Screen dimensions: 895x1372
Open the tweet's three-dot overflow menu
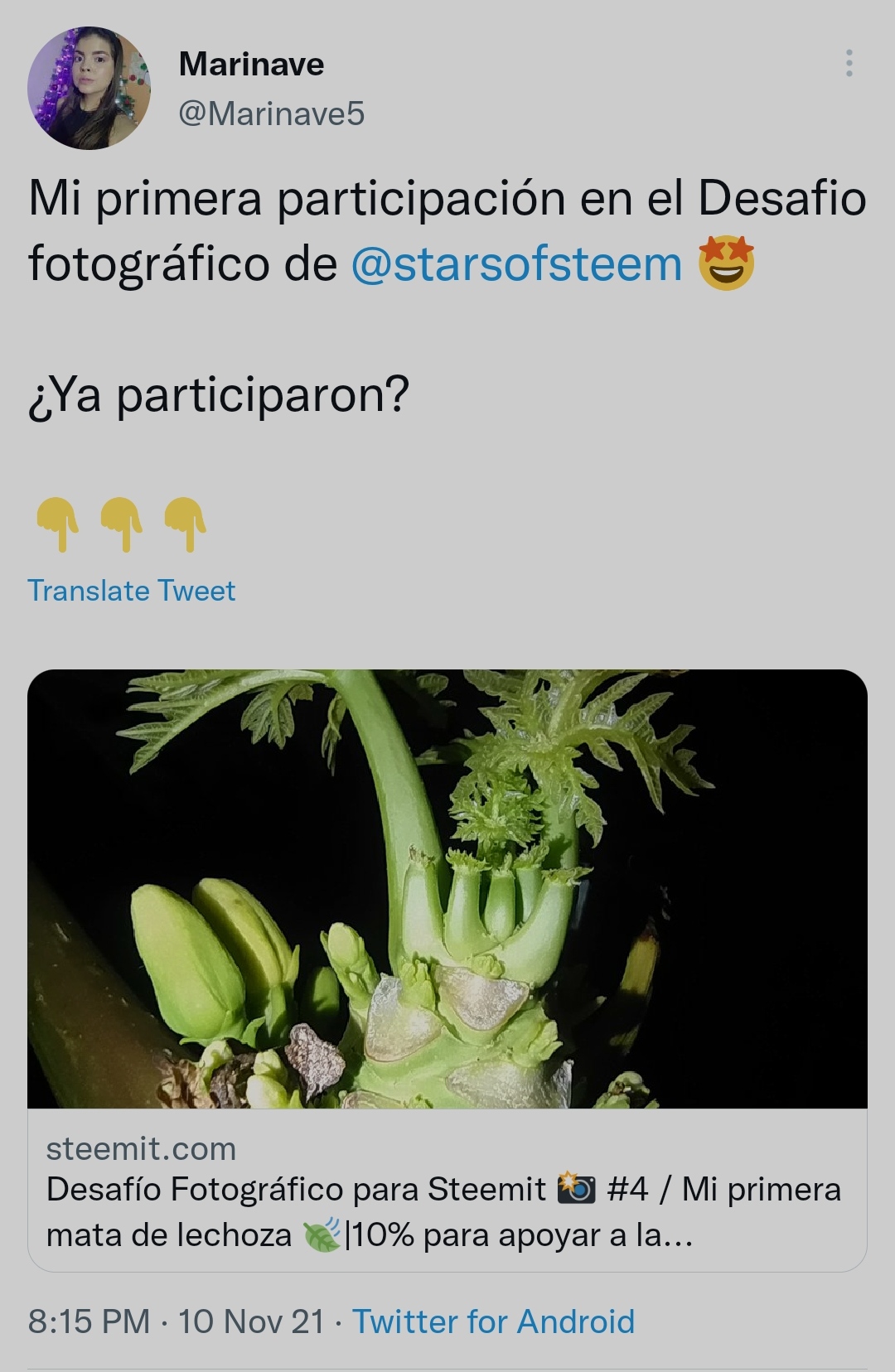pos(849,63)
